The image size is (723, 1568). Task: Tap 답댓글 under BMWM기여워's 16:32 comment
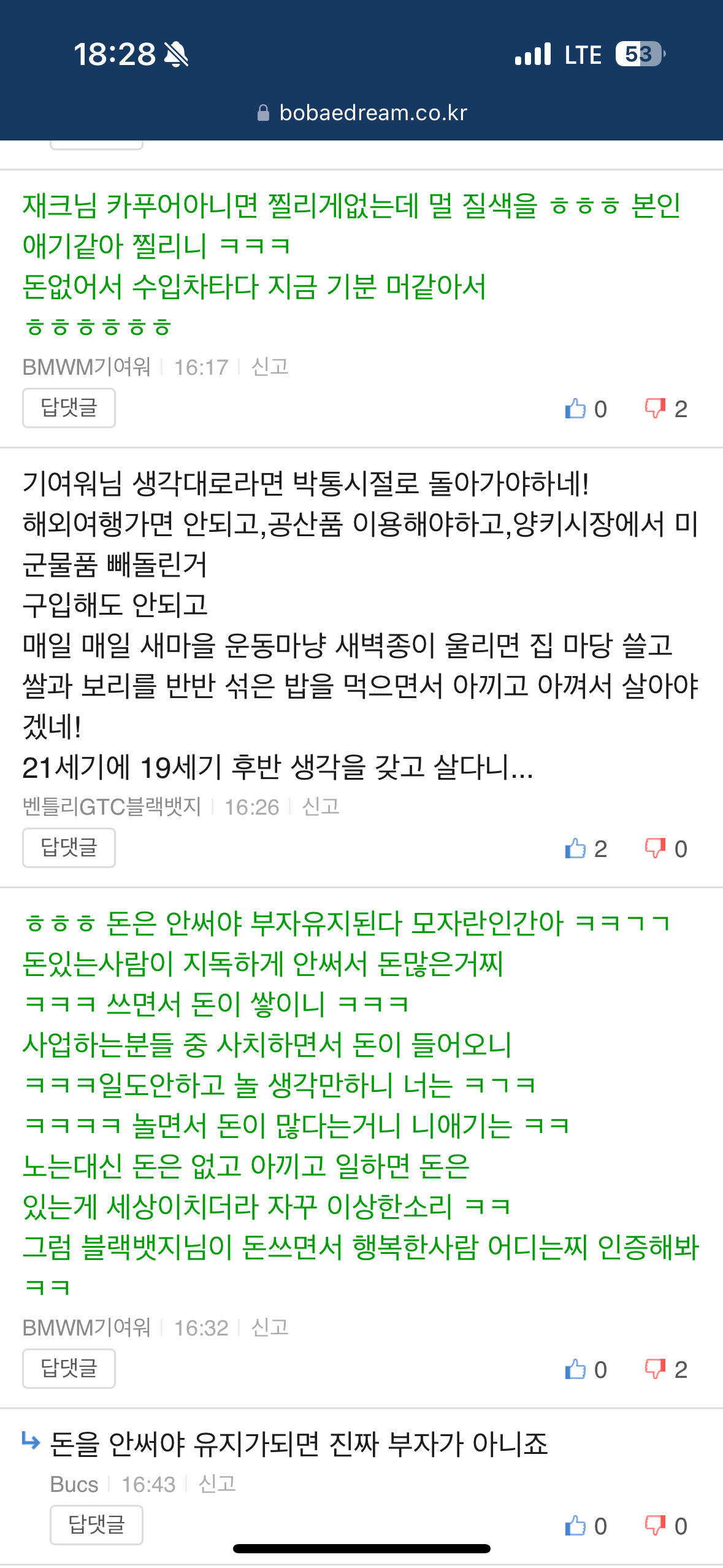tap(69, 1369)
